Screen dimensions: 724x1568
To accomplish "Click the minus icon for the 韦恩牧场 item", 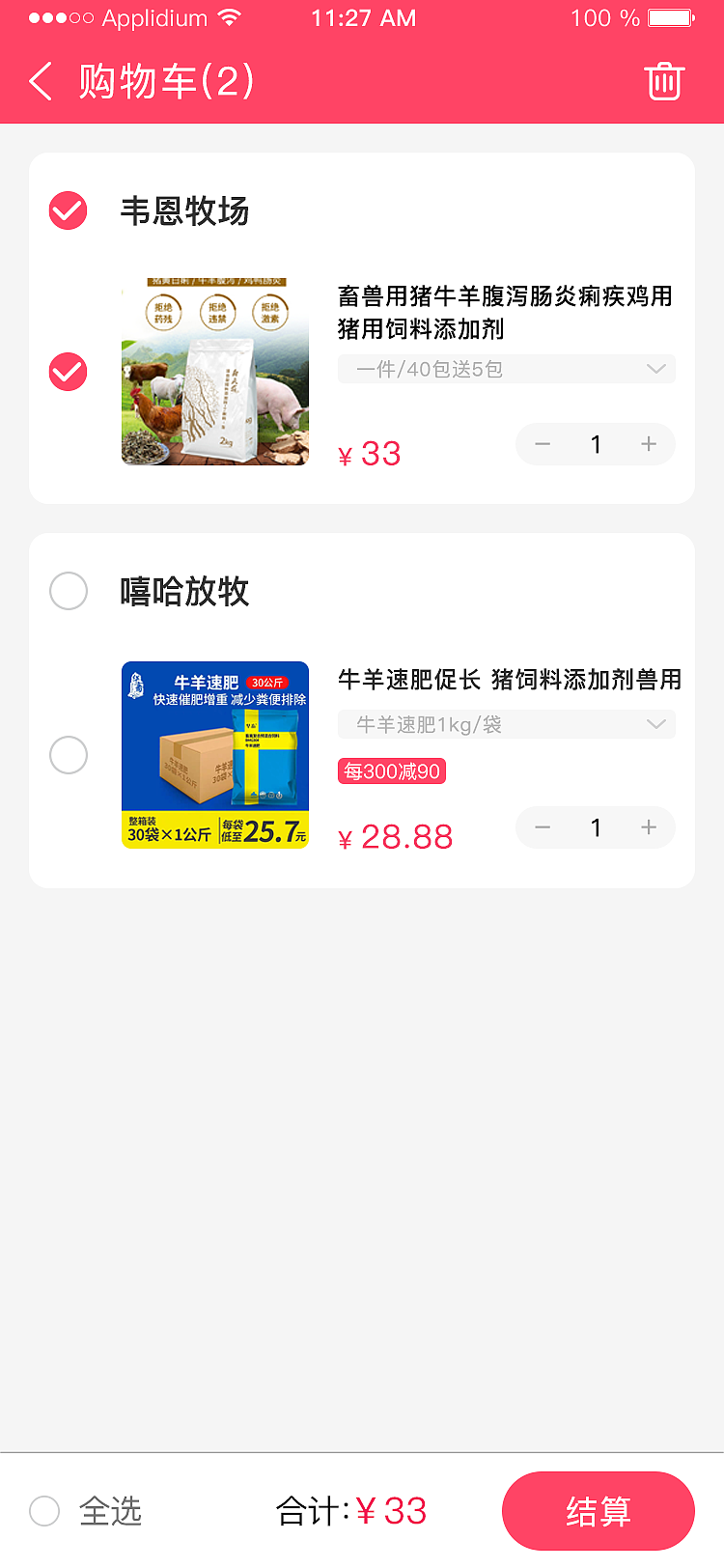I will [542, 444].
